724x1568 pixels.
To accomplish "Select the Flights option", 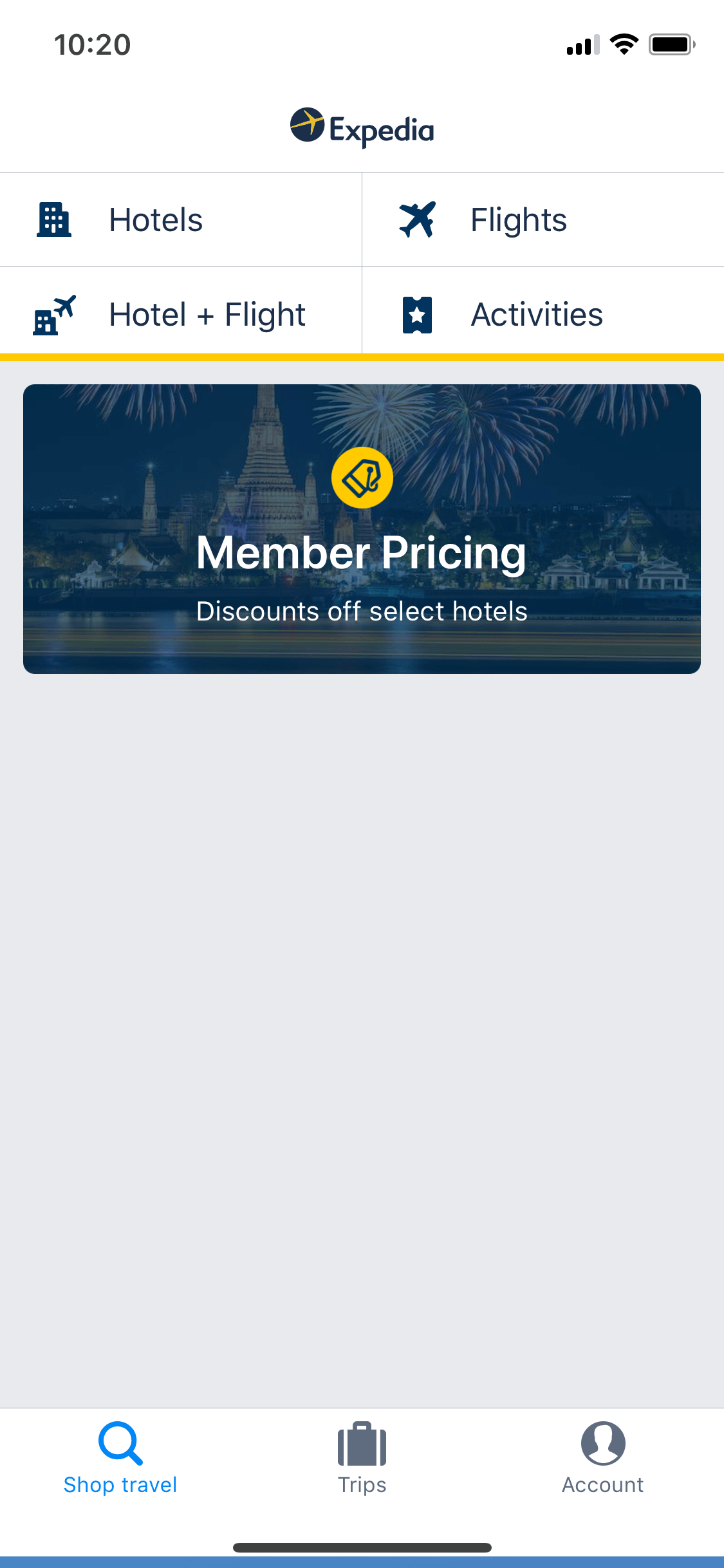I will (x=543, y=219).
